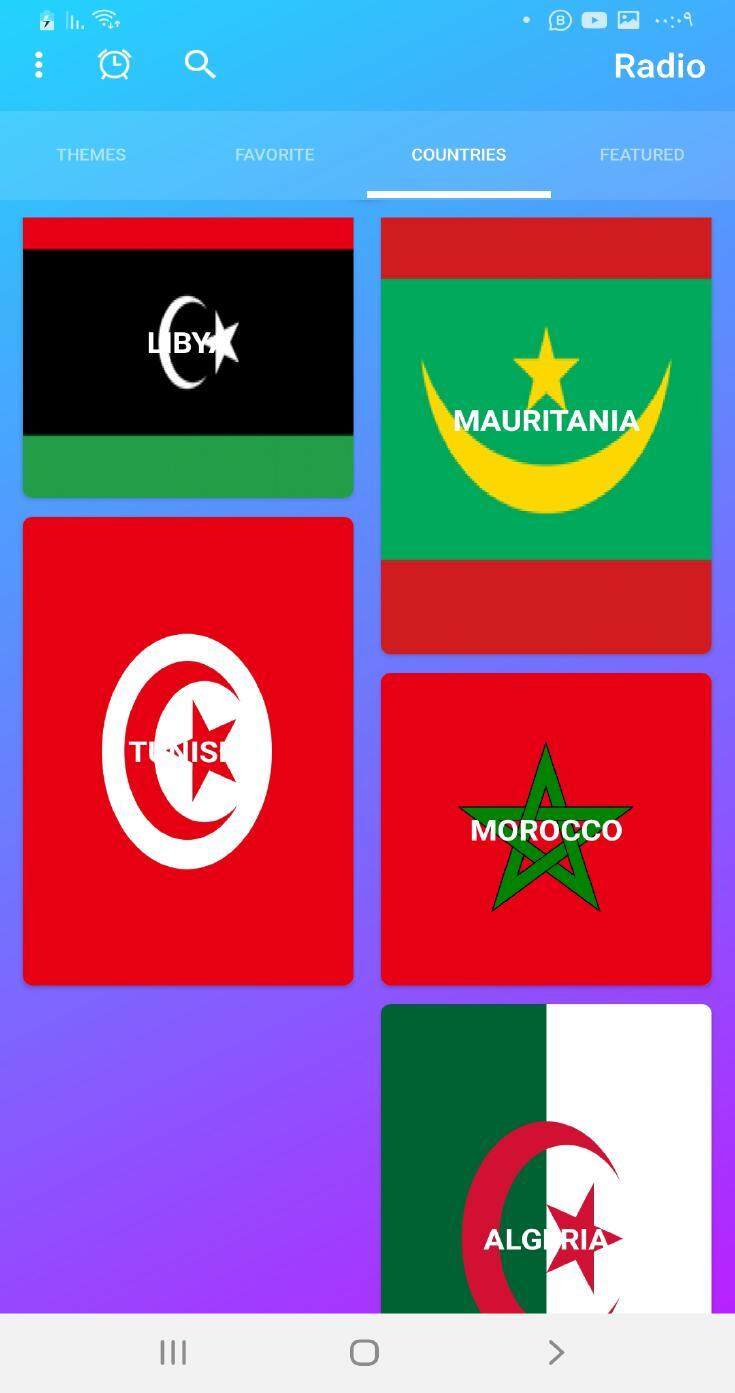Go to the Featured tab

coord(642,154)
